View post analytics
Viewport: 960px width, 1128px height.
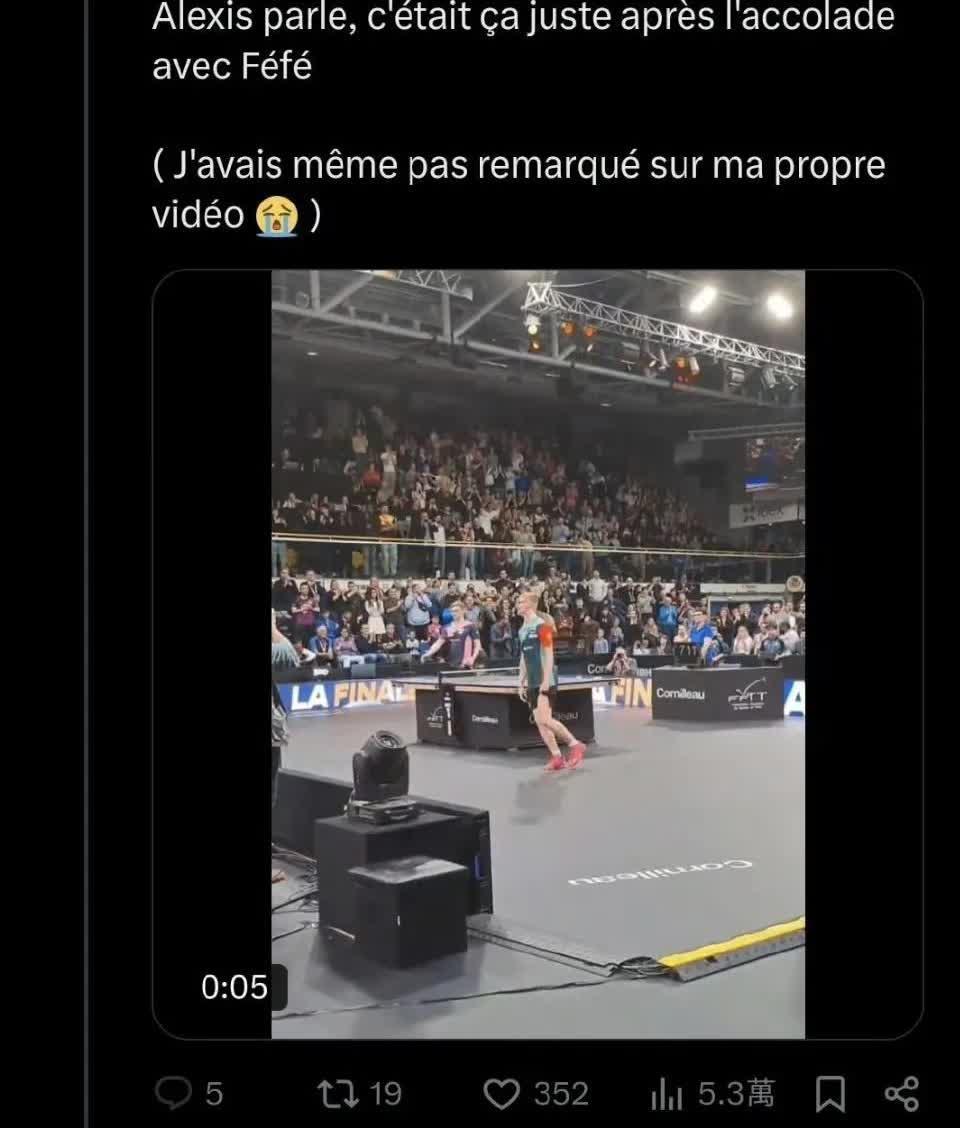[667, 1094]
